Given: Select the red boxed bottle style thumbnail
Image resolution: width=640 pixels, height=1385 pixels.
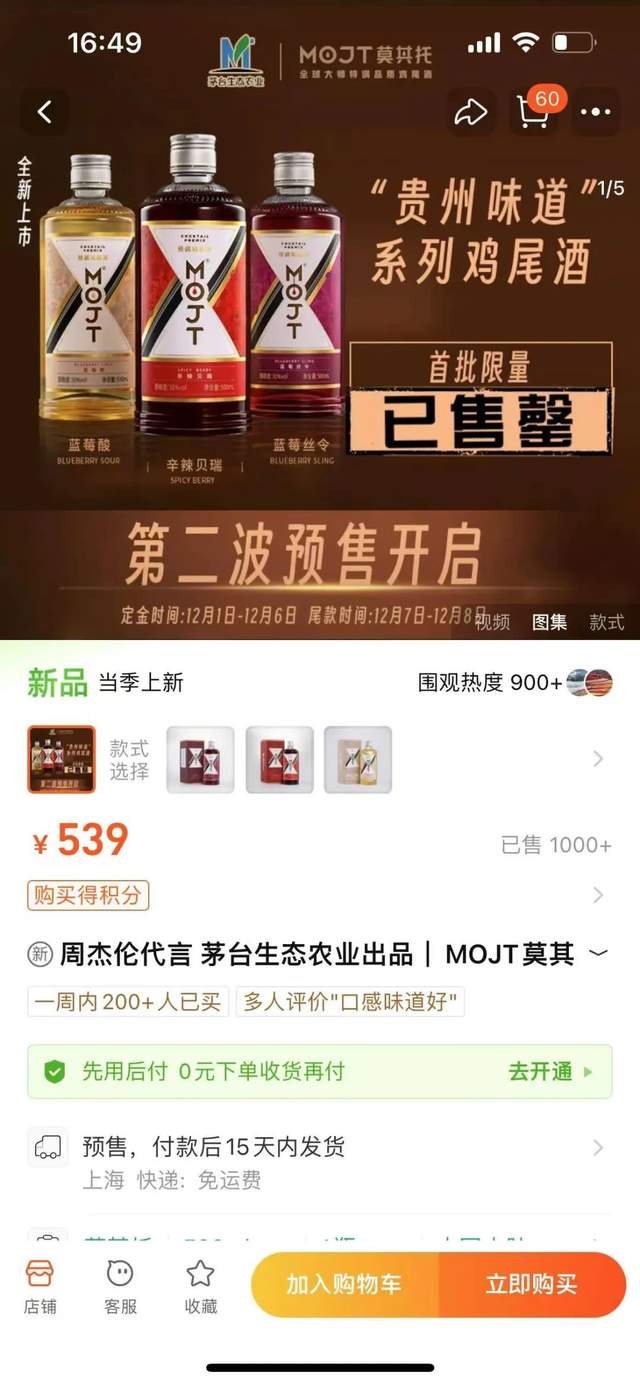Looking at the screenshot, I should (x=279, y=760).
